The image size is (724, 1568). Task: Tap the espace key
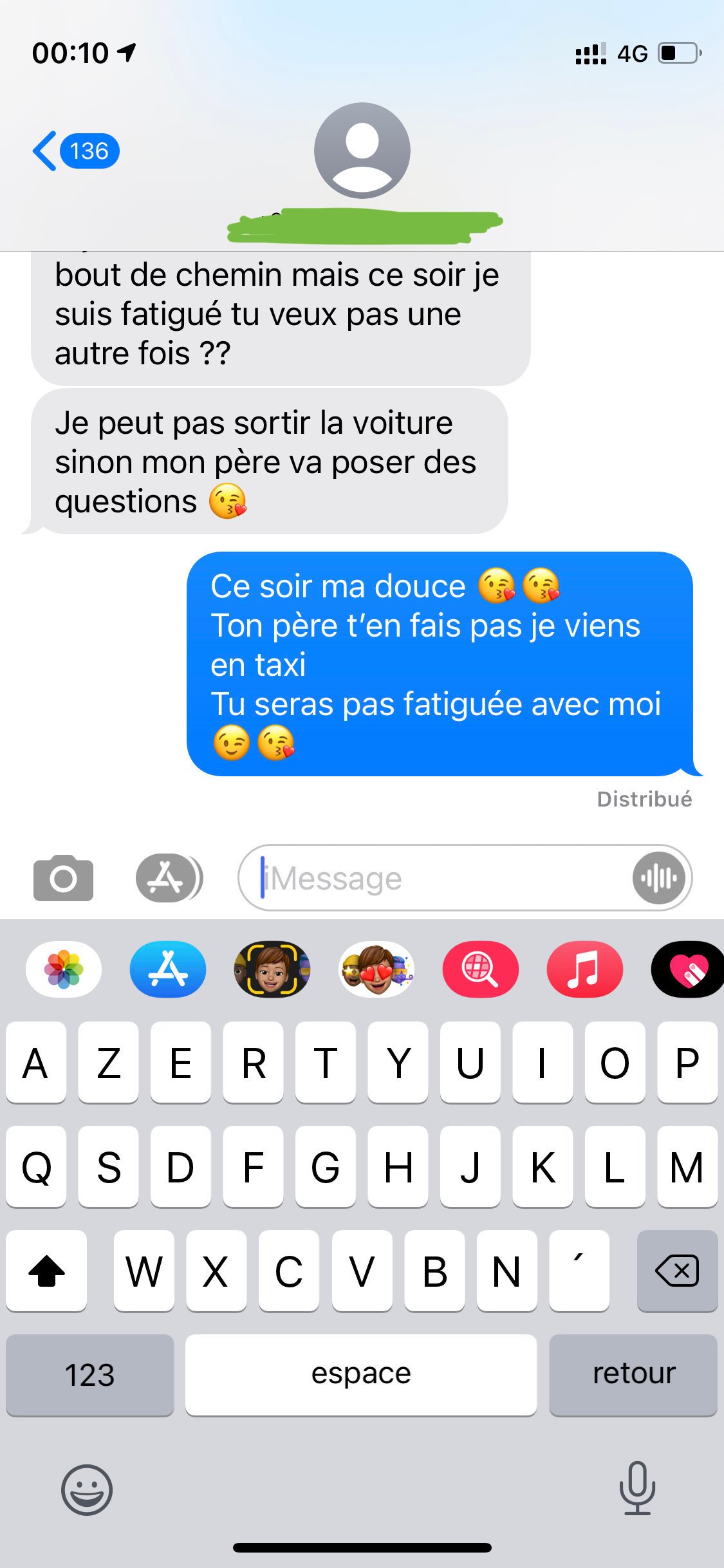(361, 1375)
